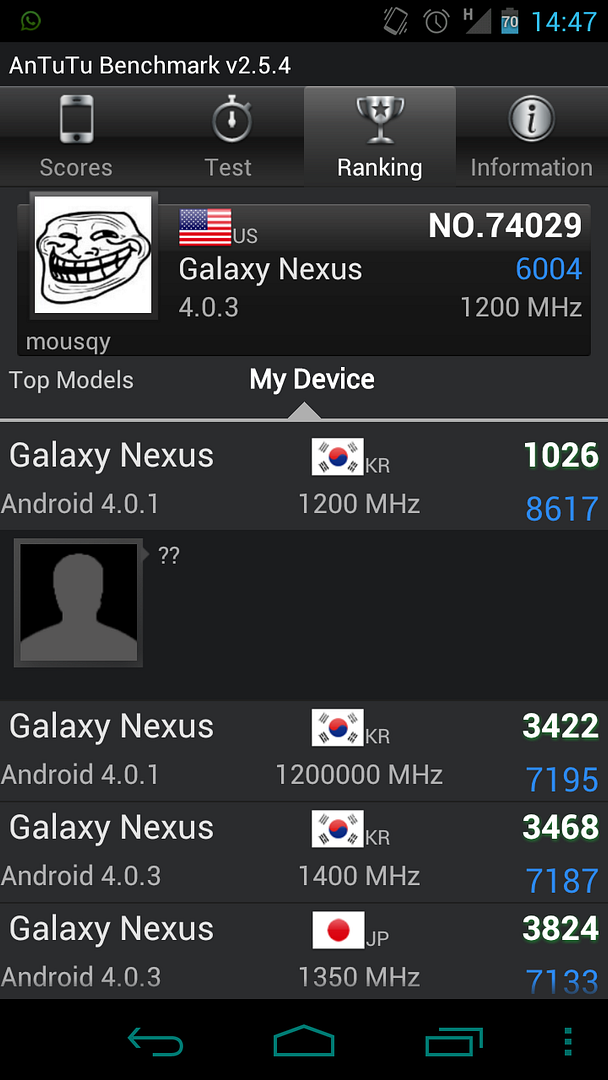Go back using the navigation bar
The height and width of the screenshot is (1080, 608).
point(156,1041)
